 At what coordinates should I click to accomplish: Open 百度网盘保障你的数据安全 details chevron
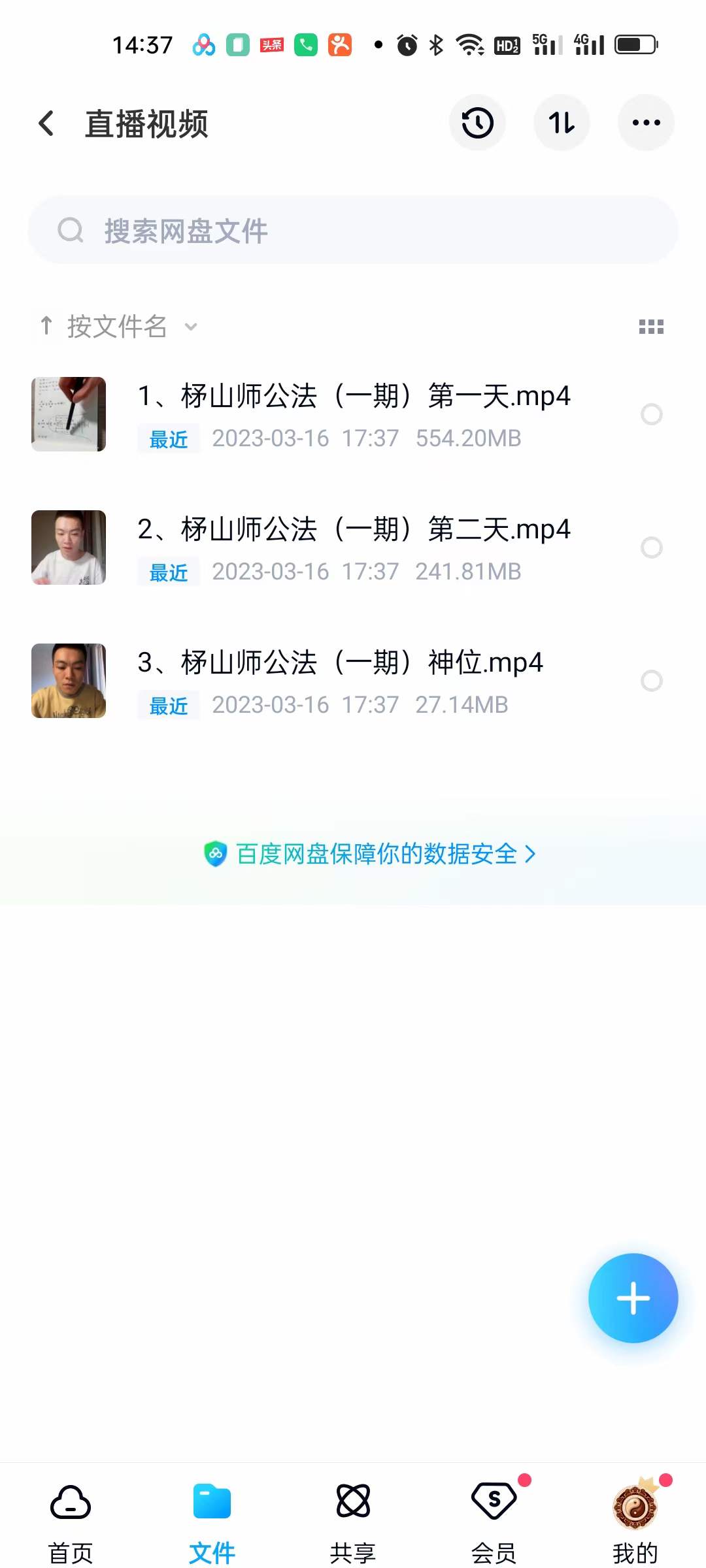[x=531, y=853]
